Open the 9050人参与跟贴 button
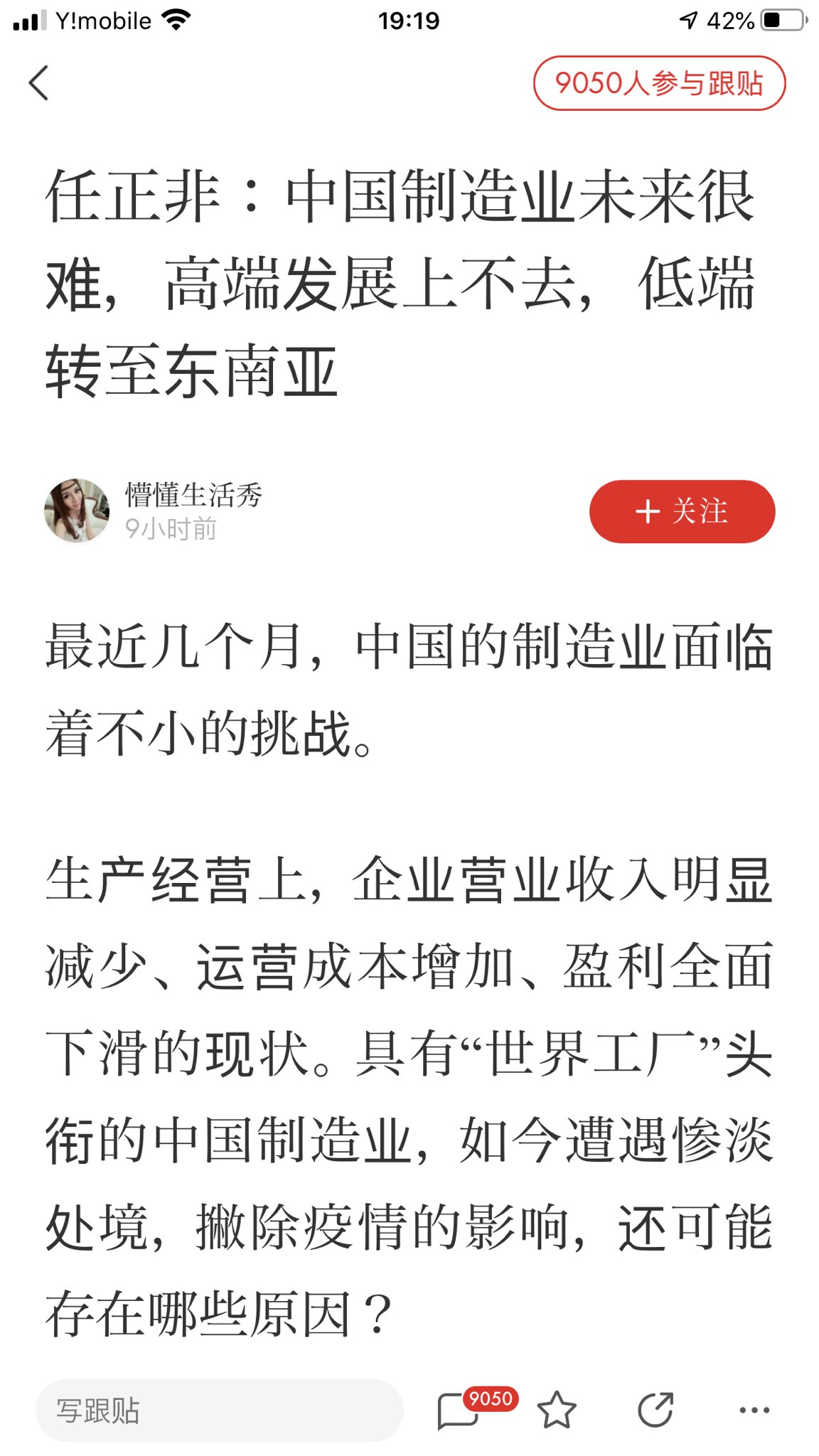The image size is (819, 1456). [x=659, y=83]
